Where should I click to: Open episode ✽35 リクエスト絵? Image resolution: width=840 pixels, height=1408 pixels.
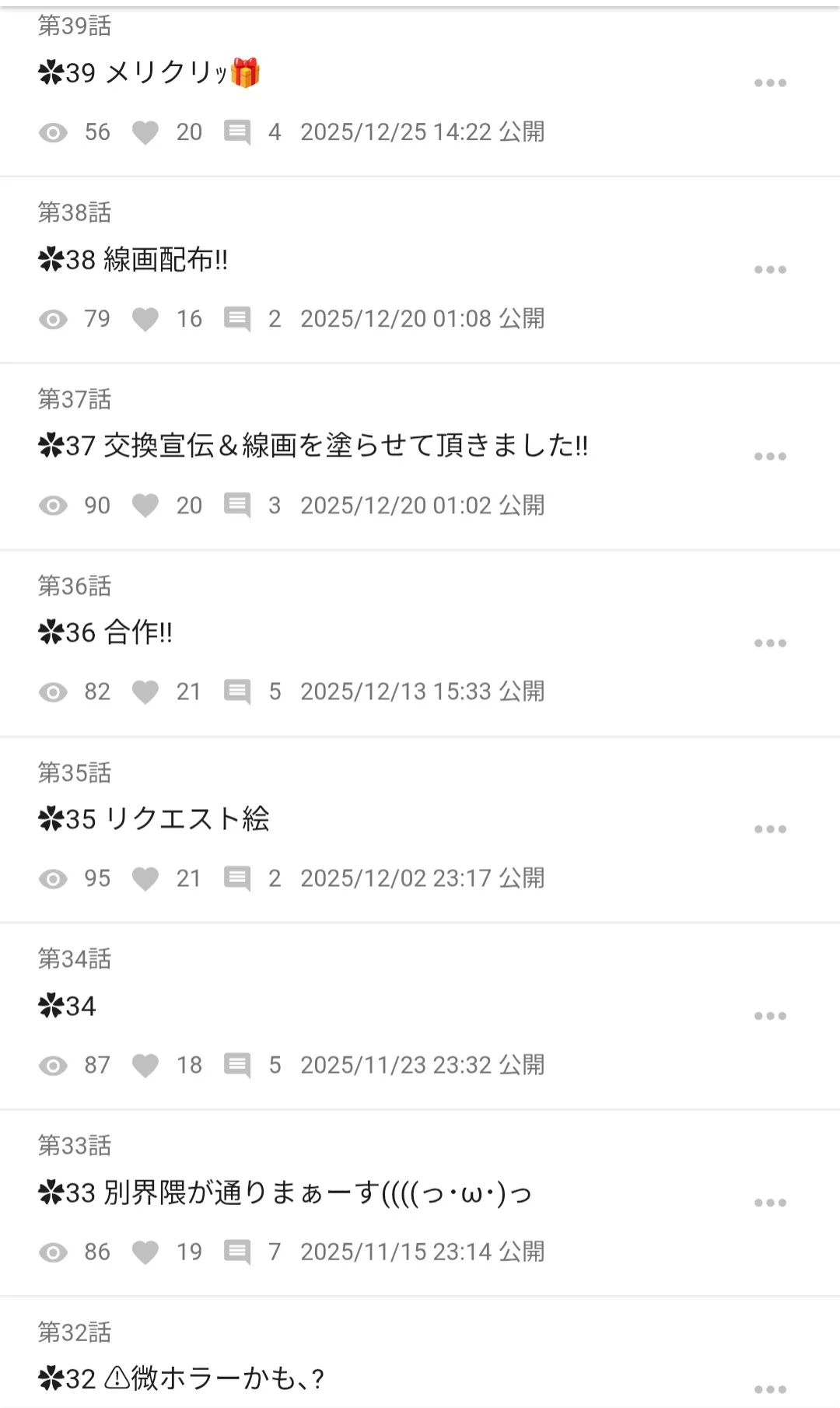153,819
